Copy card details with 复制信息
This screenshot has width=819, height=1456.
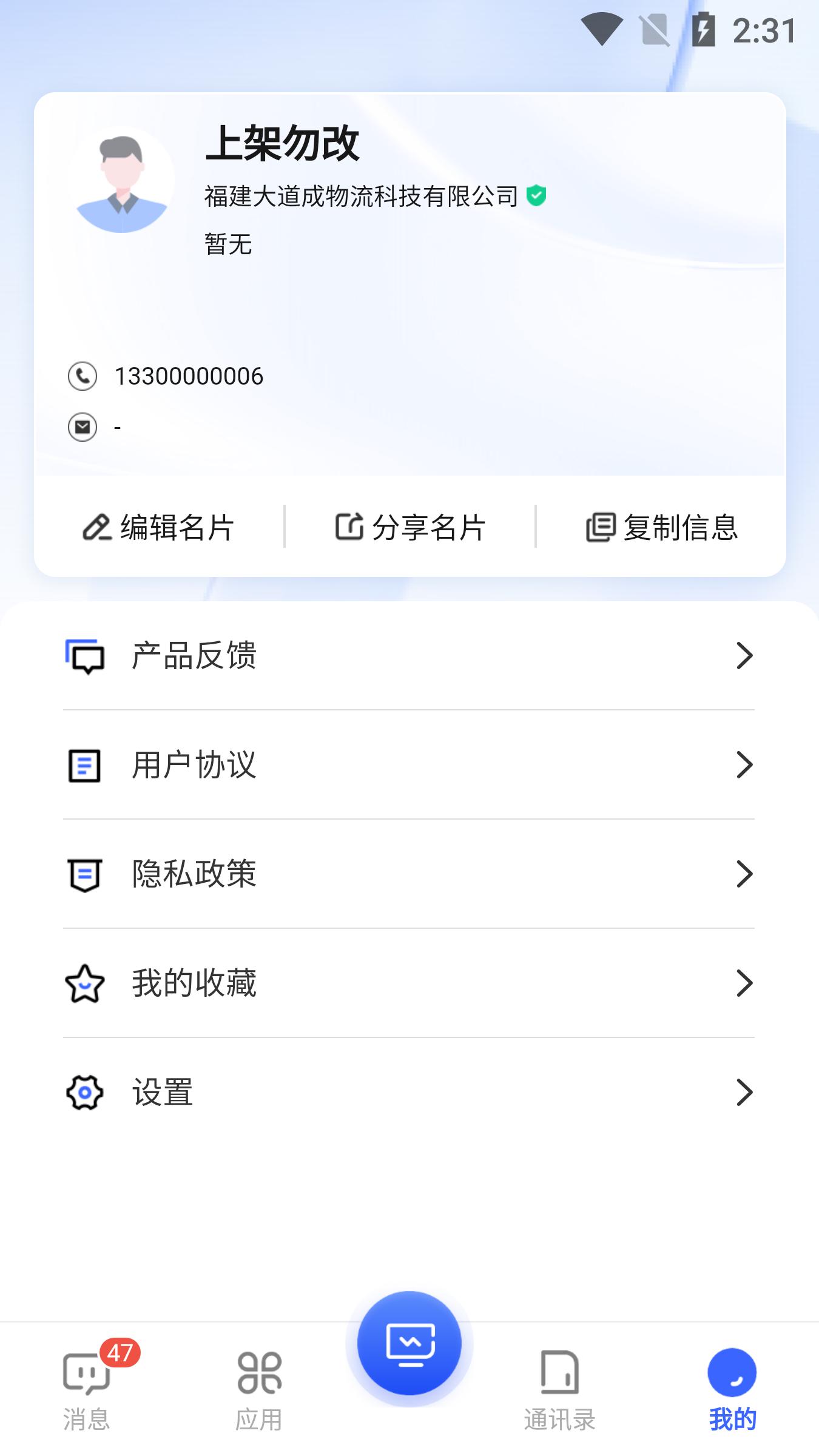(x=661, y=527)
